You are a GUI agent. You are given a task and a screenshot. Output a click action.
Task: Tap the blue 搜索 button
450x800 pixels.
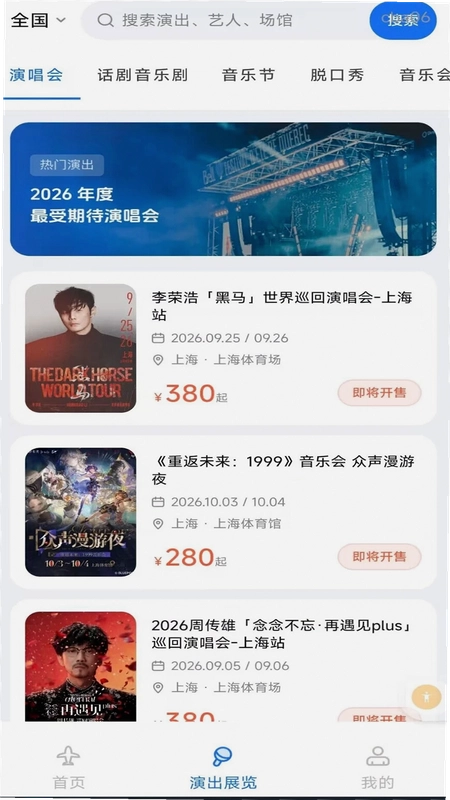tap(403, 20)
